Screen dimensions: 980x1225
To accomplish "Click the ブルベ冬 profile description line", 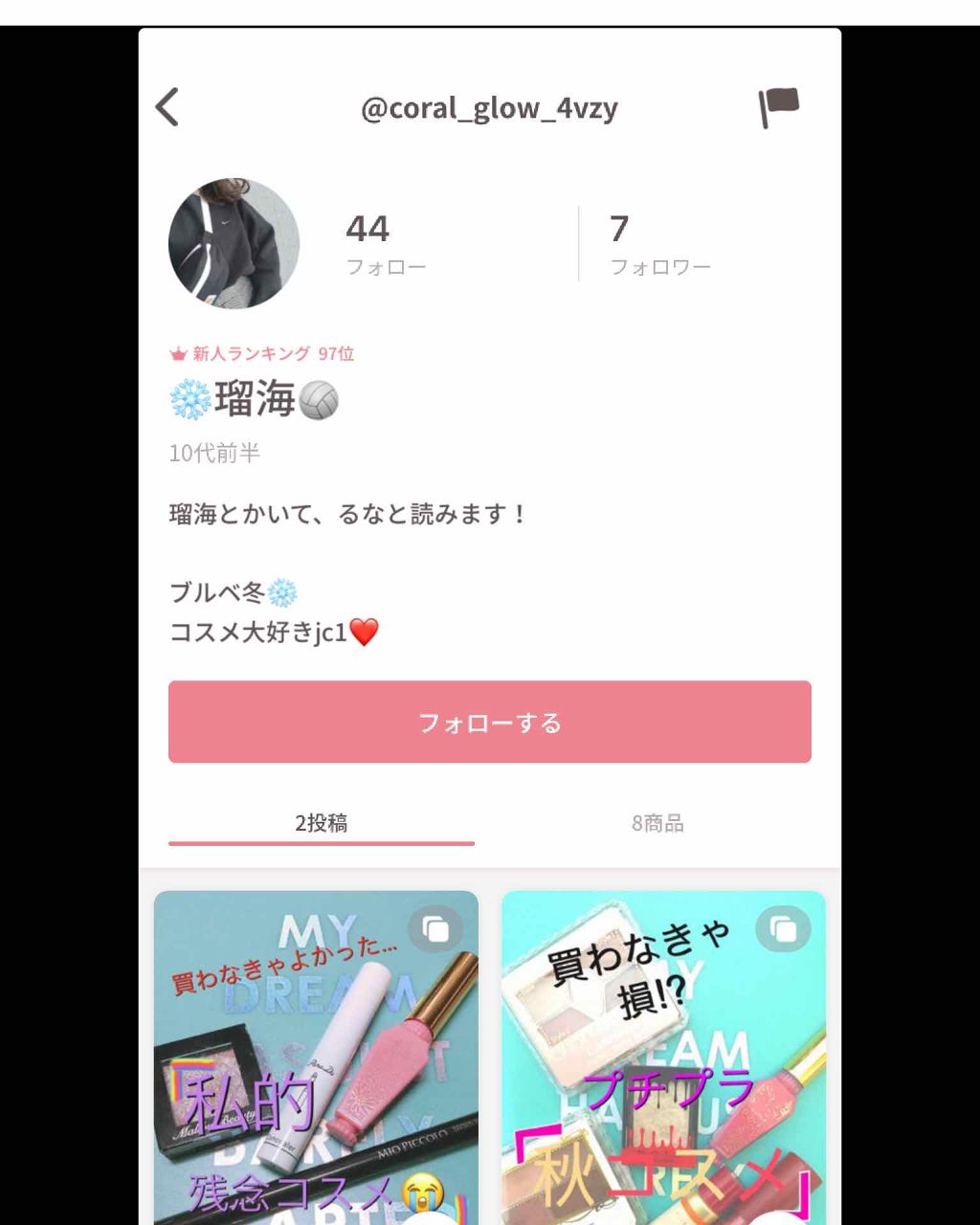I will tap(232, 591).
